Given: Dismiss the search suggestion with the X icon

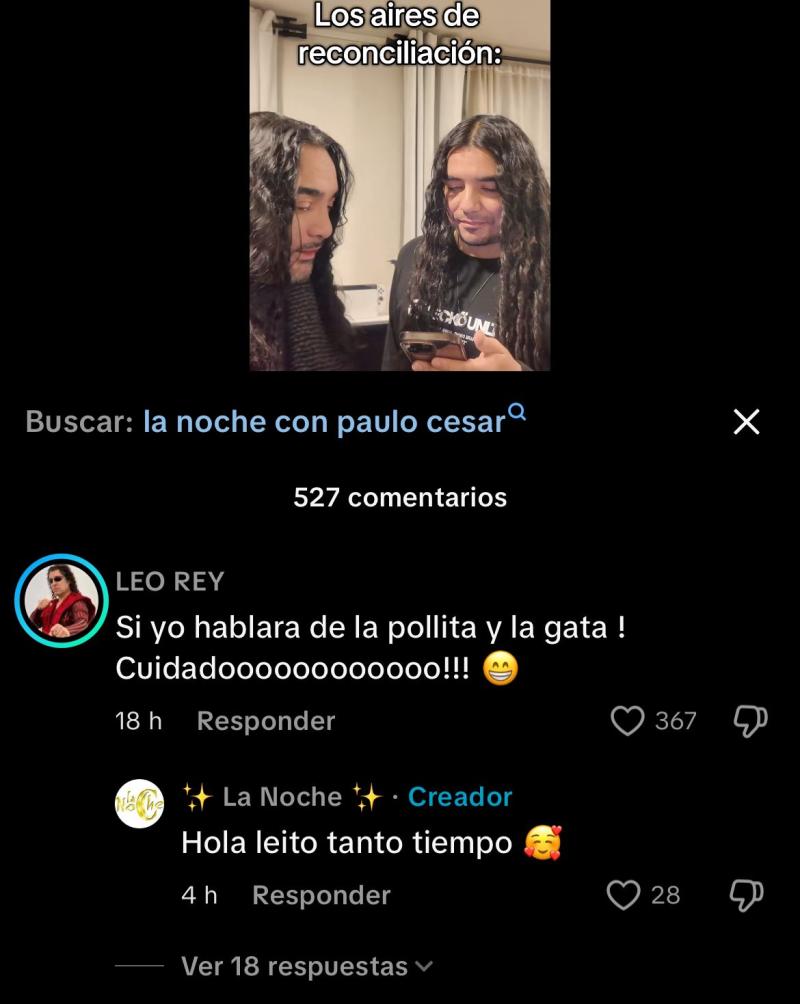Looking at the screenshot, I should (x=746, y=422).
